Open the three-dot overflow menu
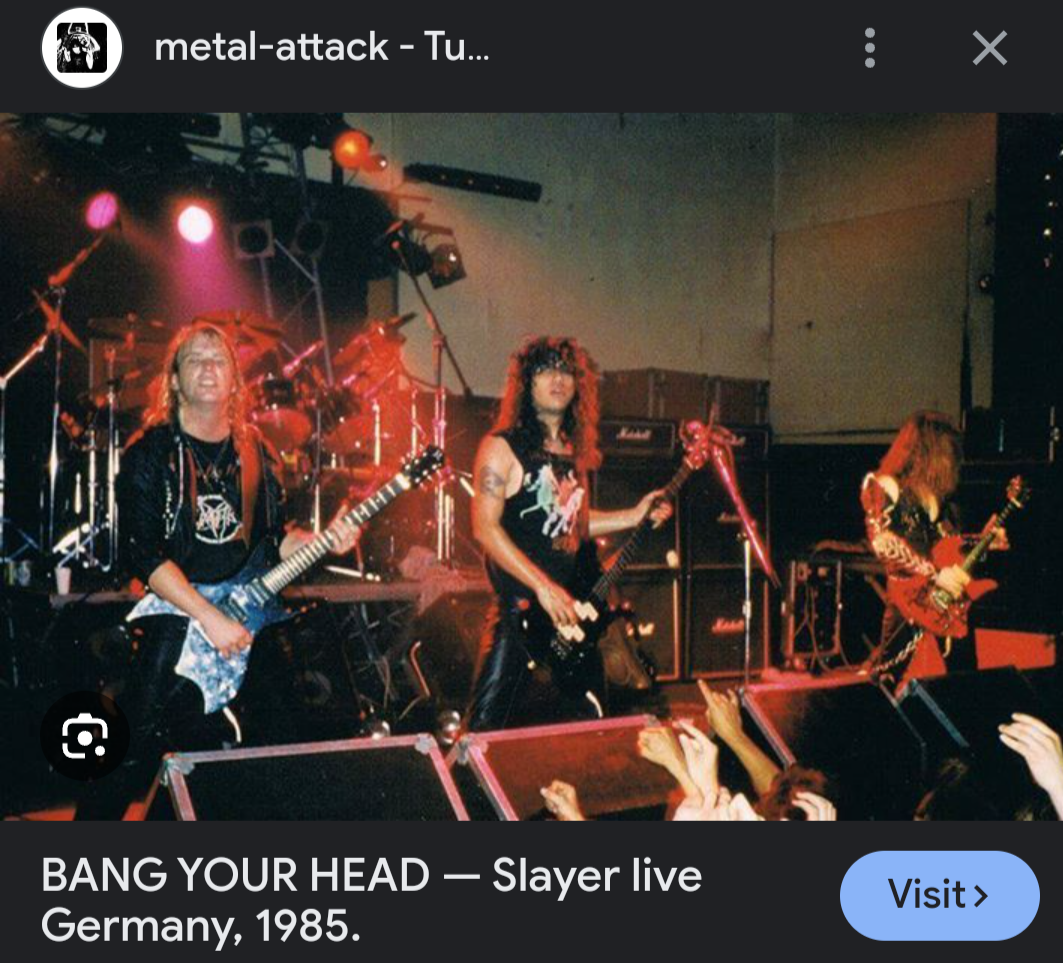The height and width of the screenshot is (963, 1063). [870, 48]
